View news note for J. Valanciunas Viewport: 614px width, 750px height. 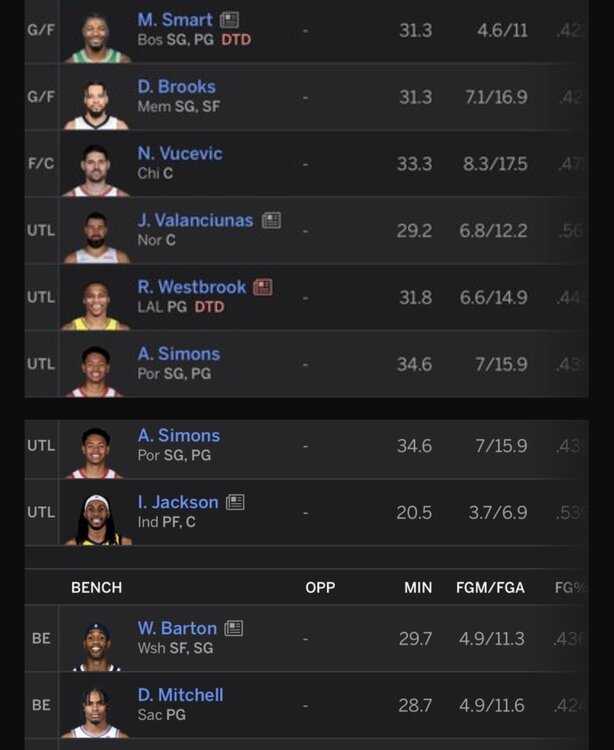tap(271, 221)
